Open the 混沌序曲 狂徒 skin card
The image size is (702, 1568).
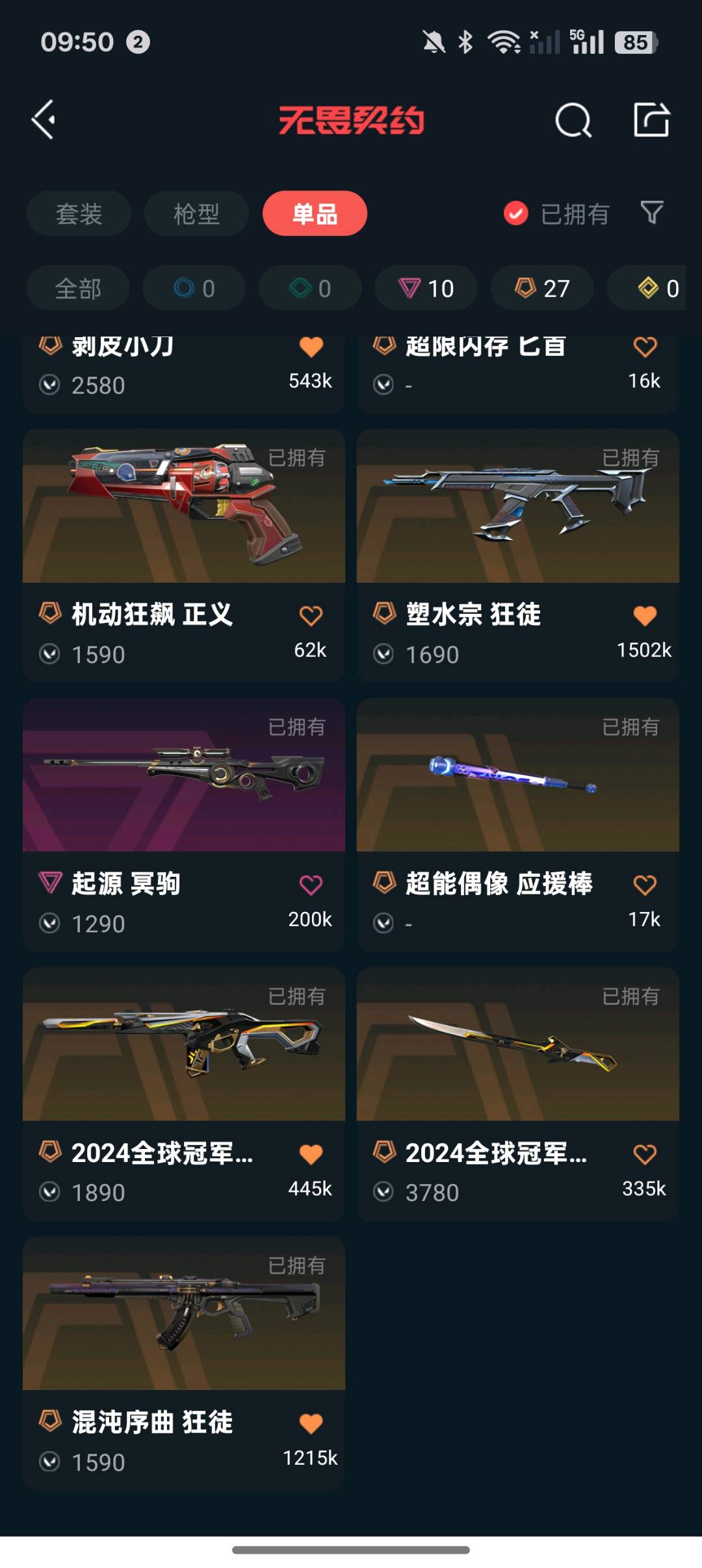184,1362
